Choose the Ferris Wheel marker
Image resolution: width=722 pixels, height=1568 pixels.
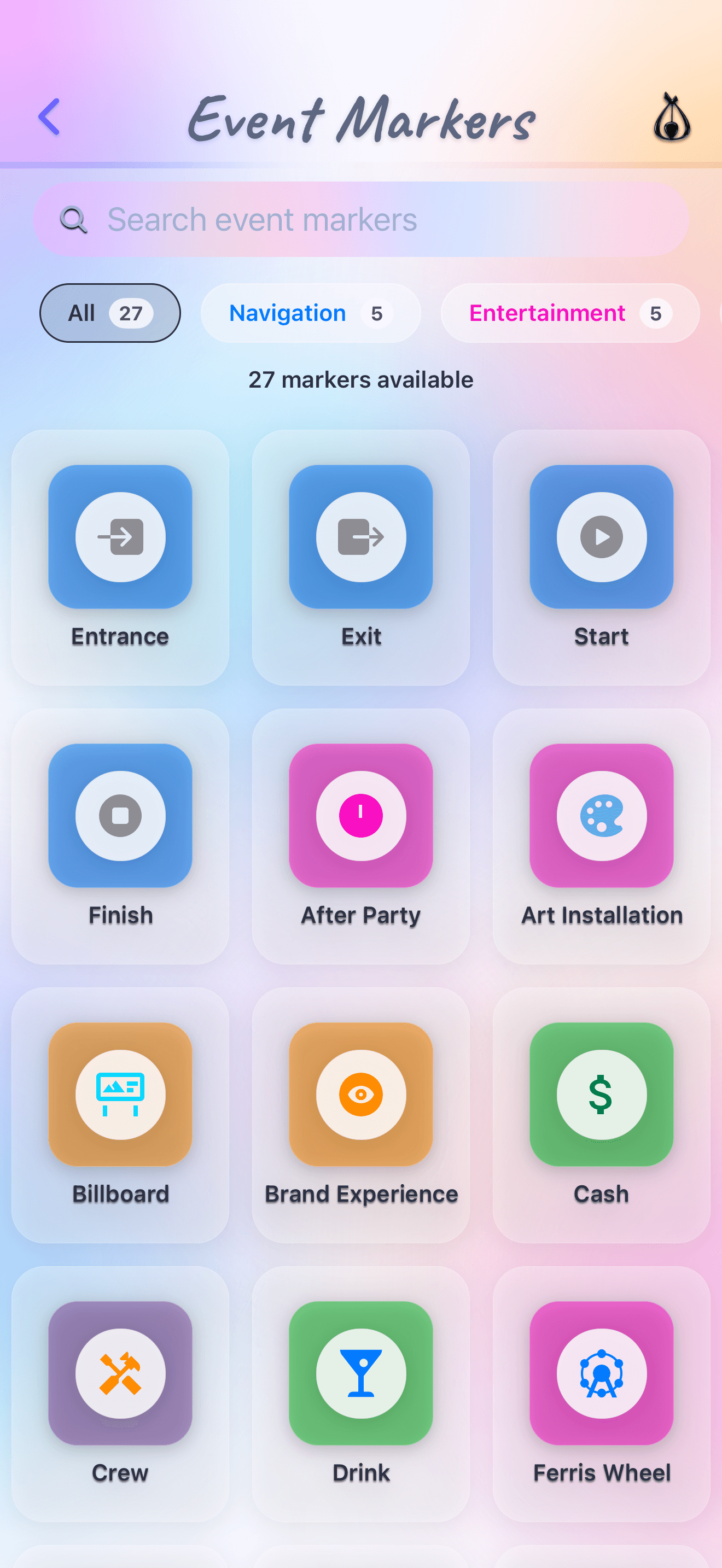click(x=602, y=1393)
